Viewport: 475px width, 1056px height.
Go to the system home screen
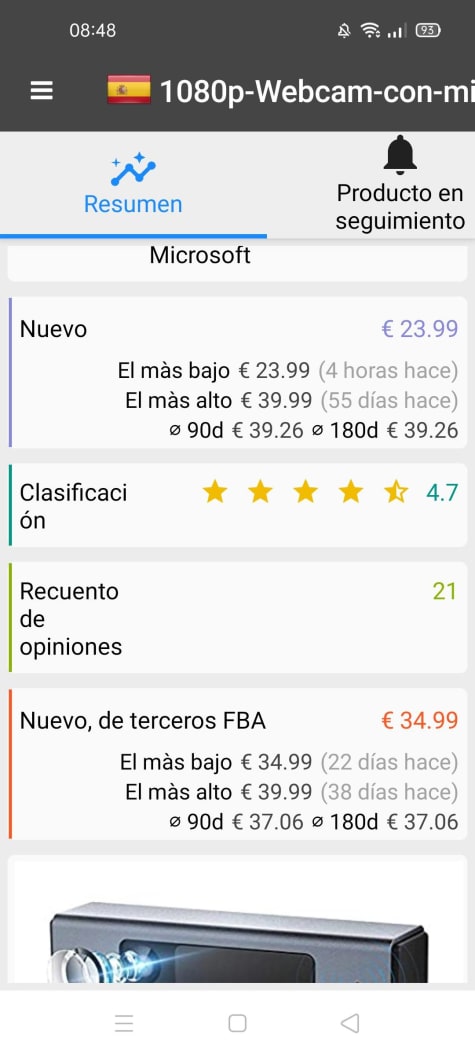237,1023
